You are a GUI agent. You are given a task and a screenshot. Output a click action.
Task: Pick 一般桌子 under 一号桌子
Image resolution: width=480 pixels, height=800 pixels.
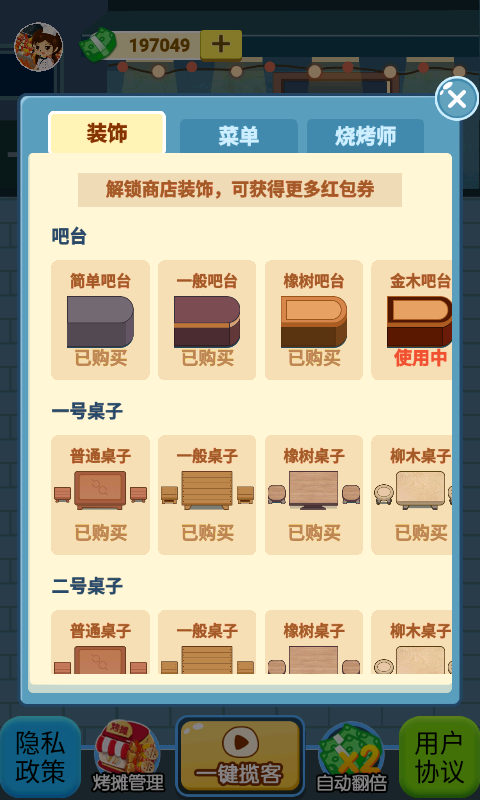point(207,495)
